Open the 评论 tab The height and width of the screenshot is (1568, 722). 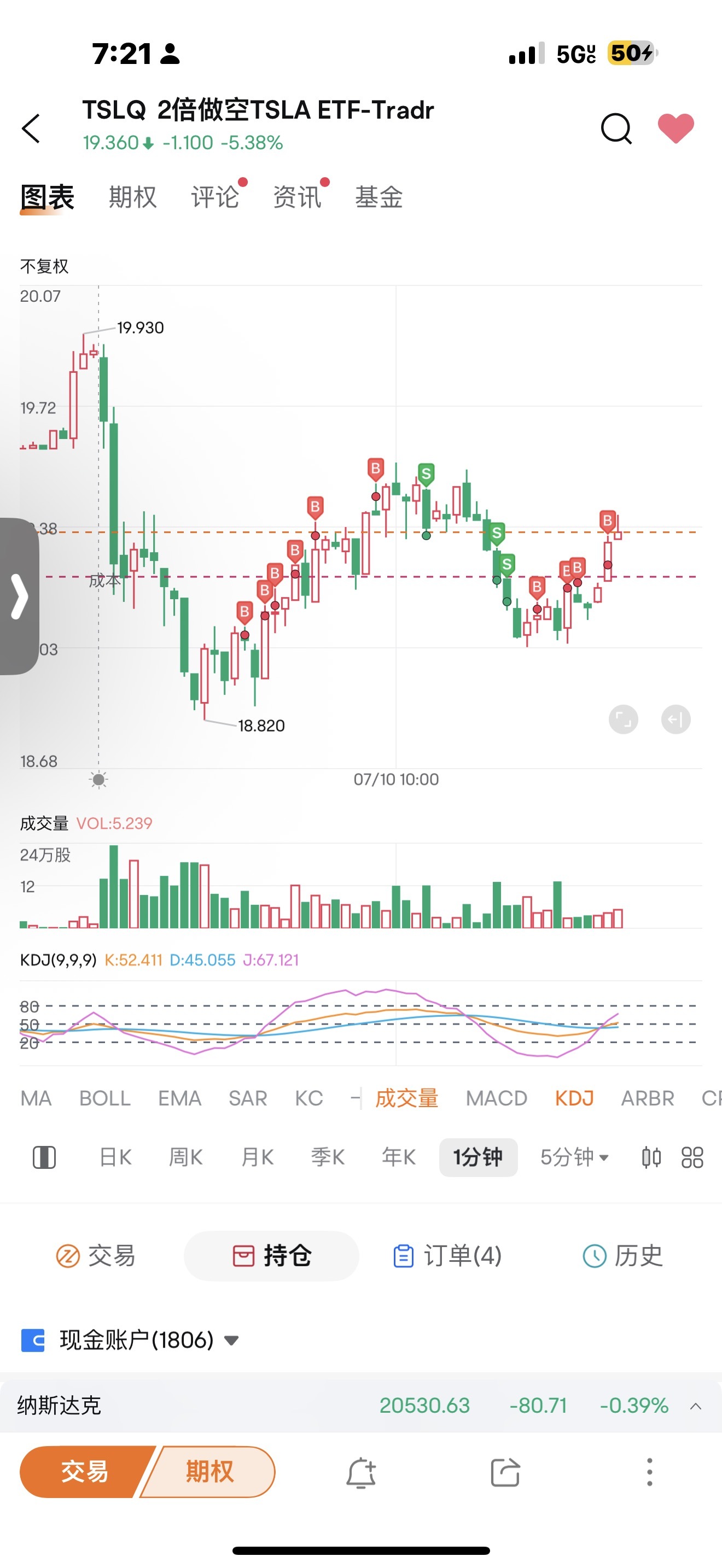click(215, 197)
